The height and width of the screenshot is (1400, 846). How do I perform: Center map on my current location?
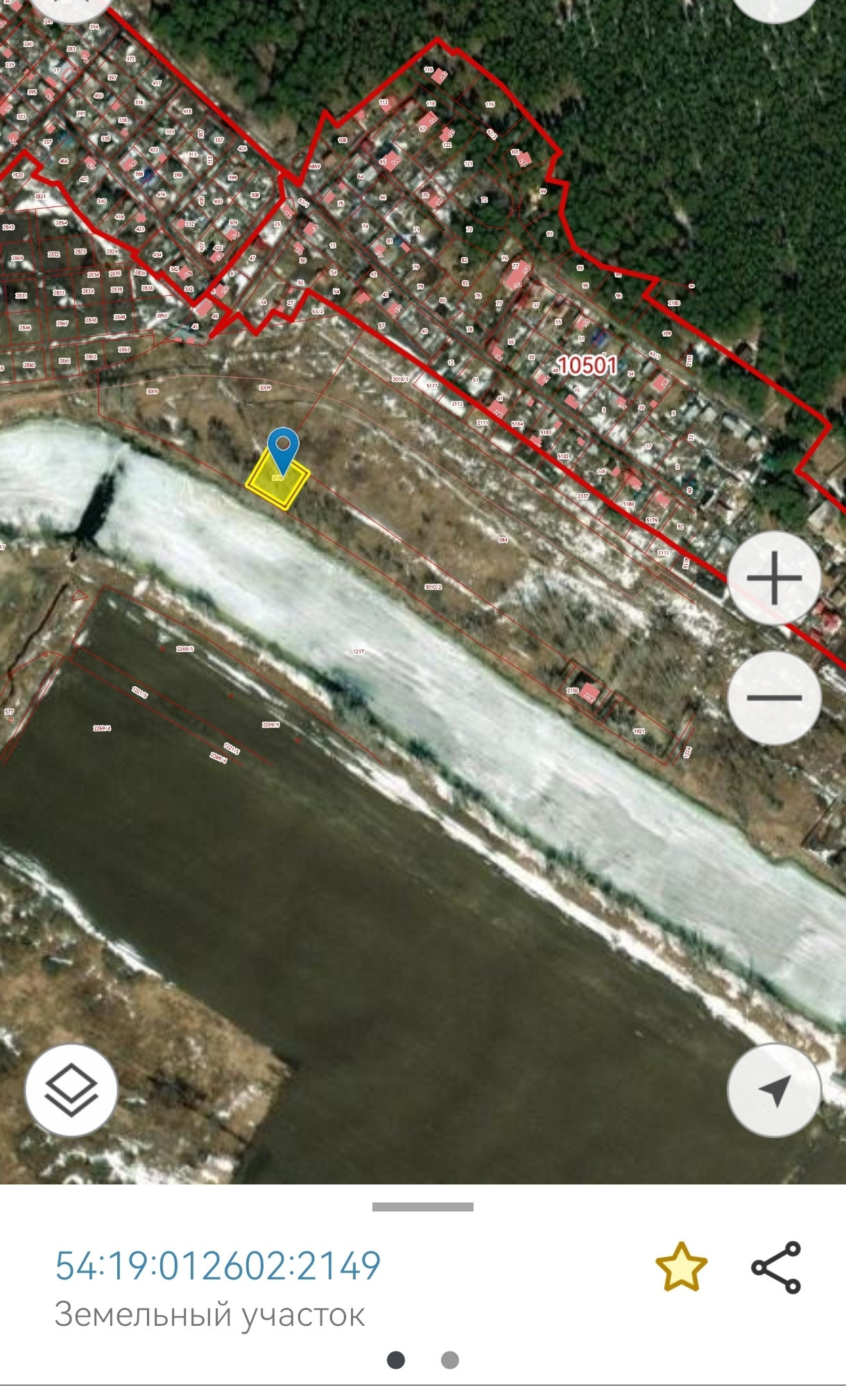point(774,1090)
